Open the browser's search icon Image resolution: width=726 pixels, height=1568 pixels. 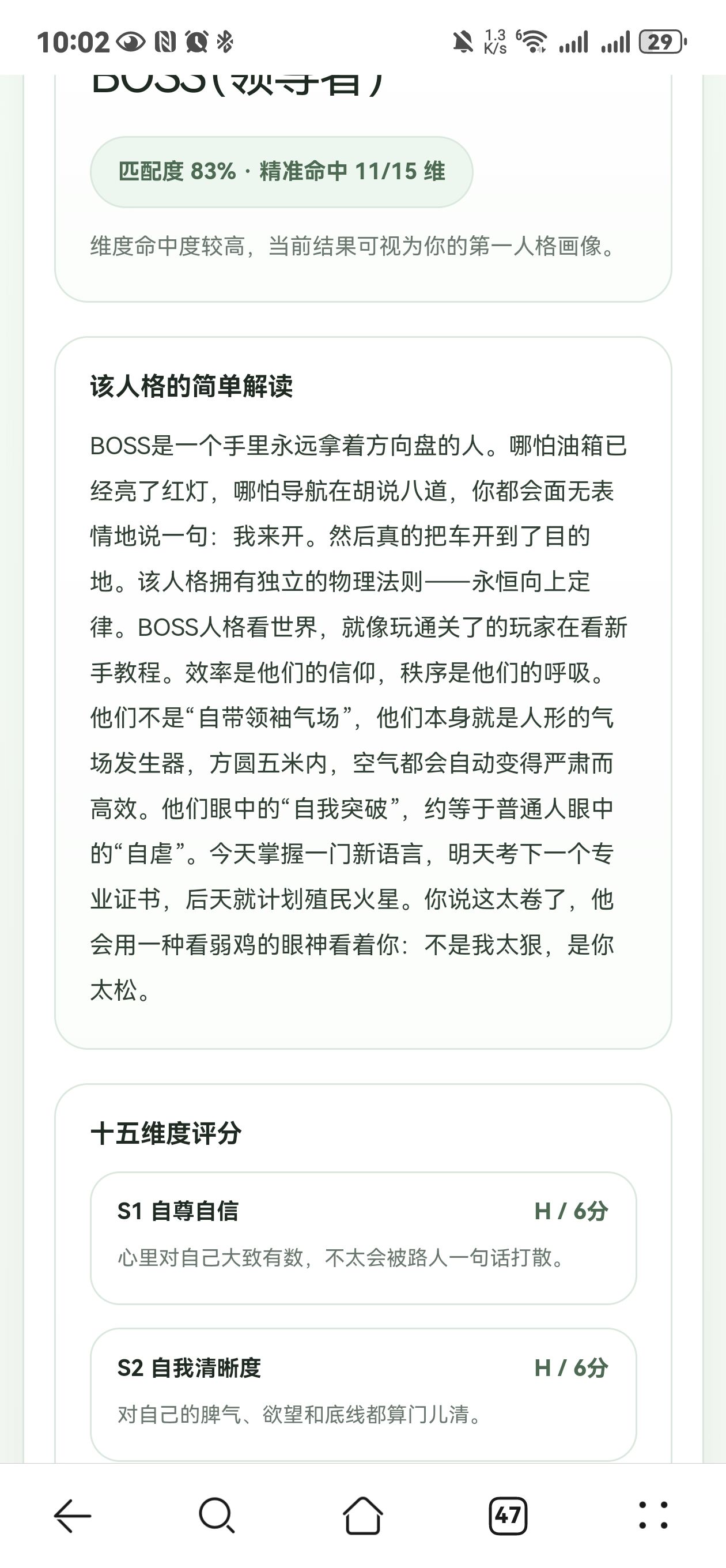click(217, 1515)
